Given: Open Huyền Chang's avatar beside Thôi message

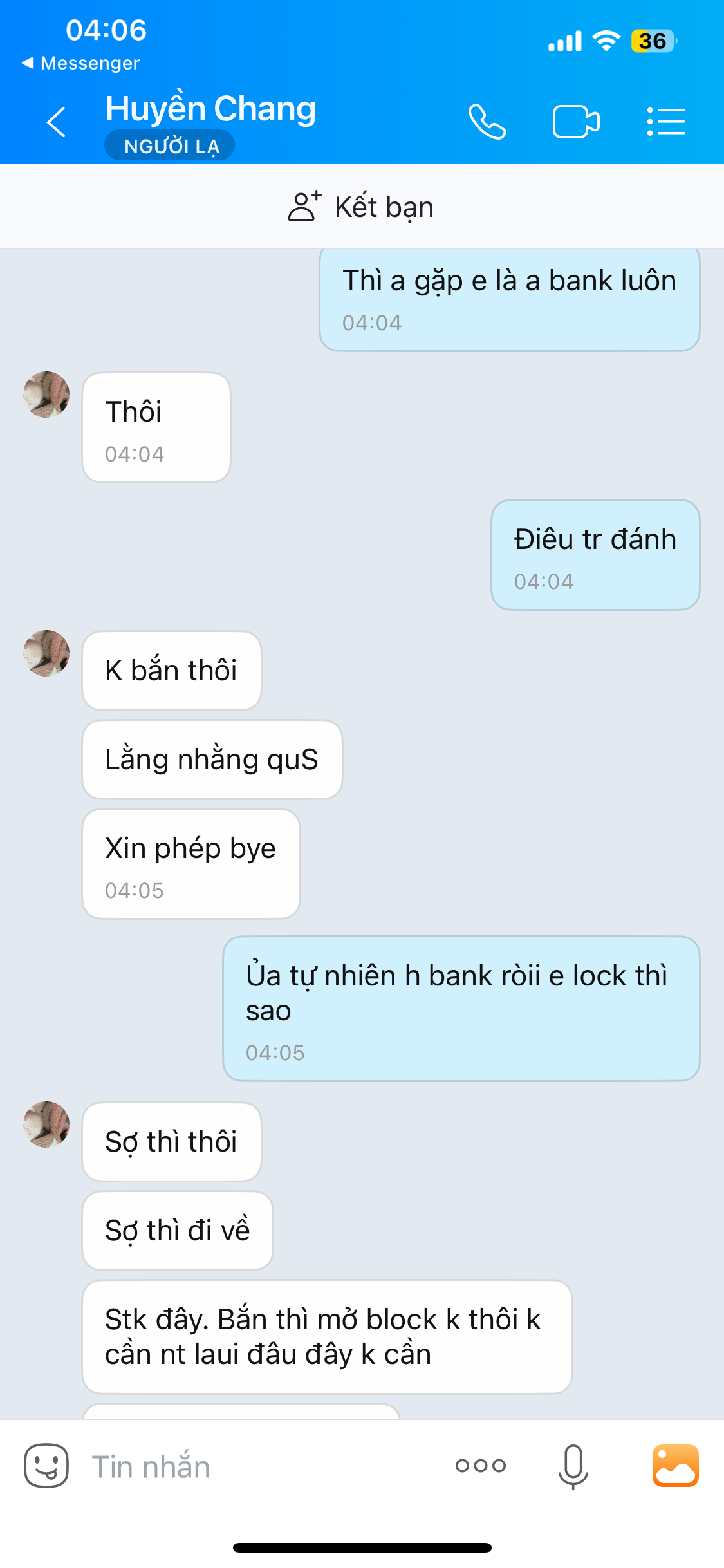Looking at the screenshot, I should [46, 395].
